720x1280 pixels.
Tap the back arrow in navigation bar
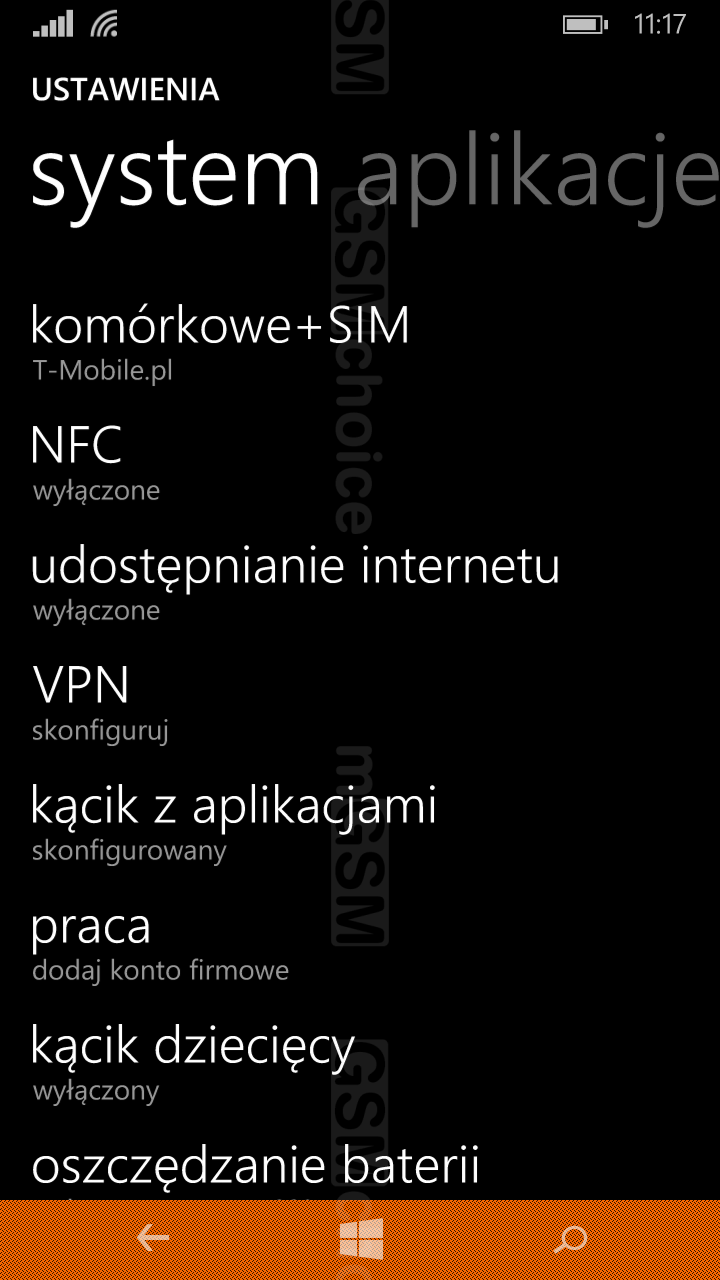(153, 1240)
